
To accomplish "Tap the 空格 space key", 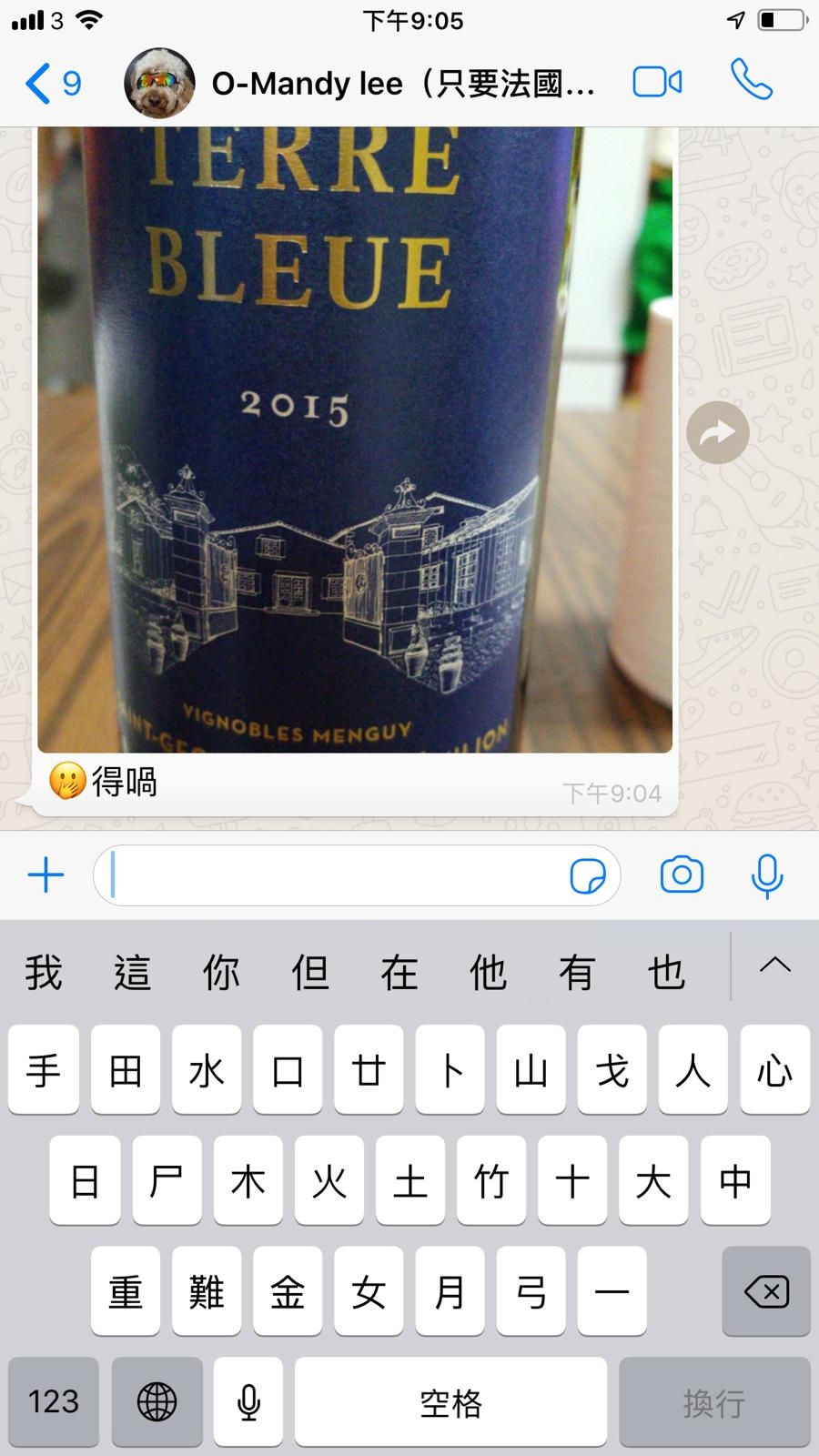I will 450,1401.
